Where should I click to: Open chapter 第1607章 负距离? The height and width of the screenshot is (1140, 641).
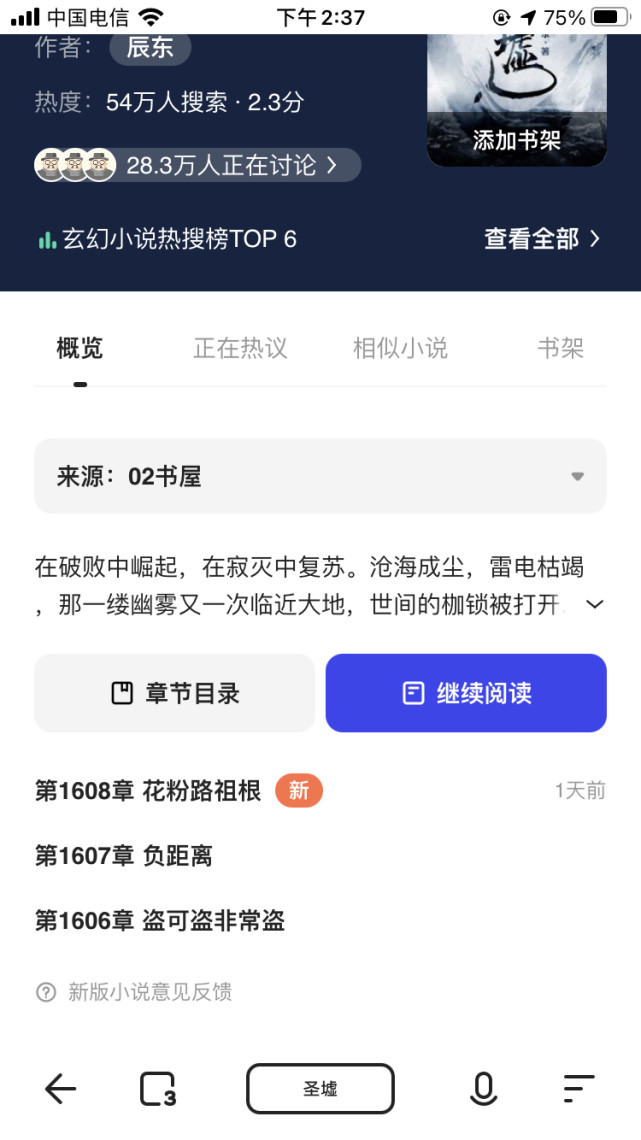pos(124,856)
